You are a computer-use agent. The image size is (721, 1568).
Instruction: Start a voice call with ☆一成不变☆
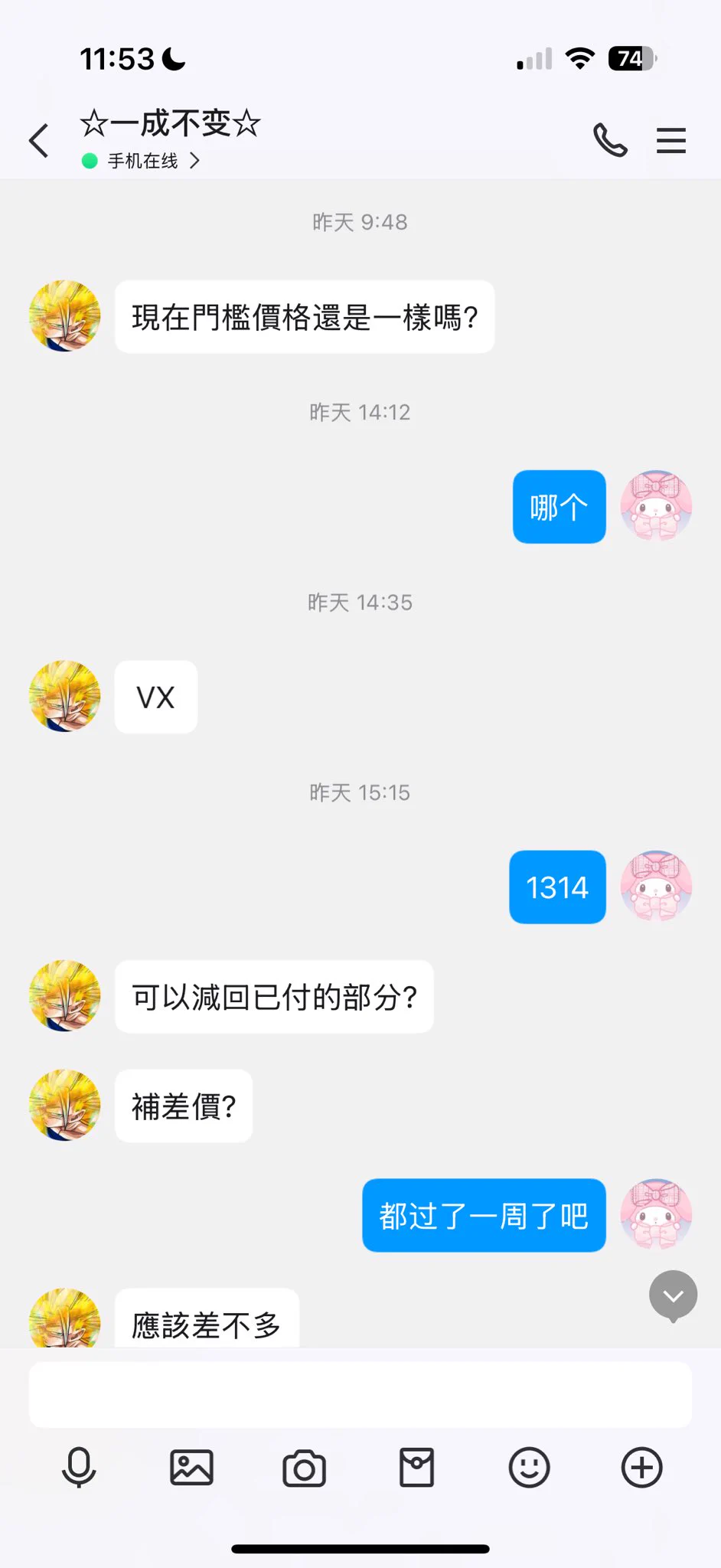click(x=610, y=140)
